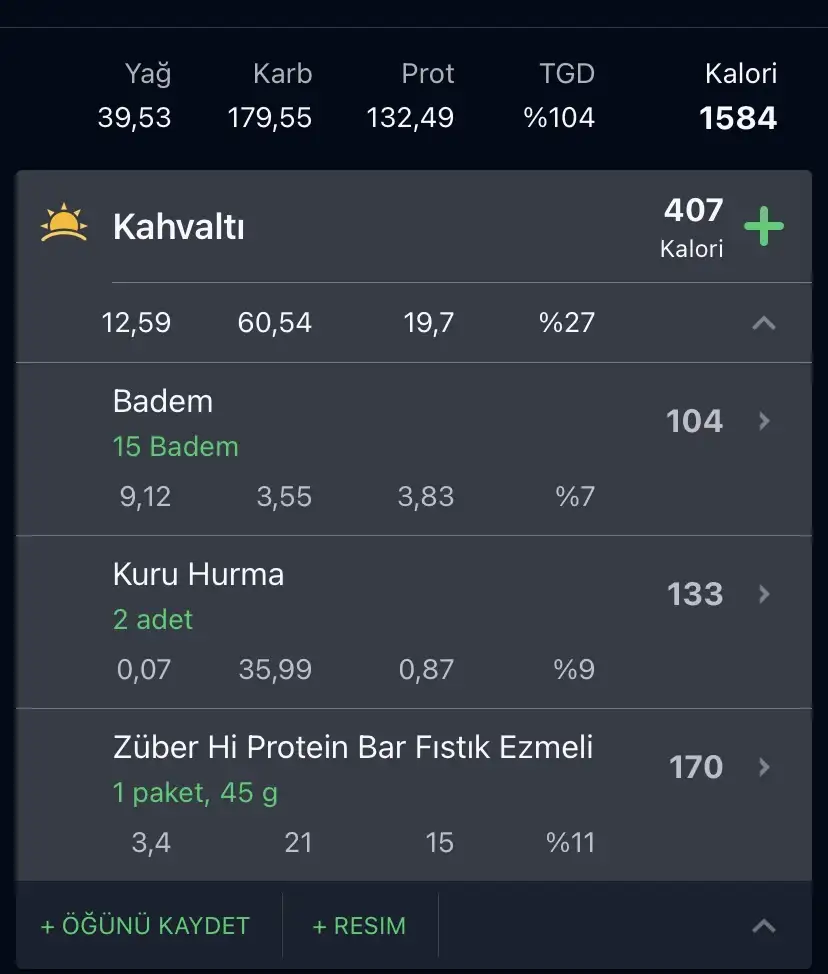The image size is (828, 974).
Task: Add food to Kahvaltı with the plus icon
Action: tap(764, 227)
